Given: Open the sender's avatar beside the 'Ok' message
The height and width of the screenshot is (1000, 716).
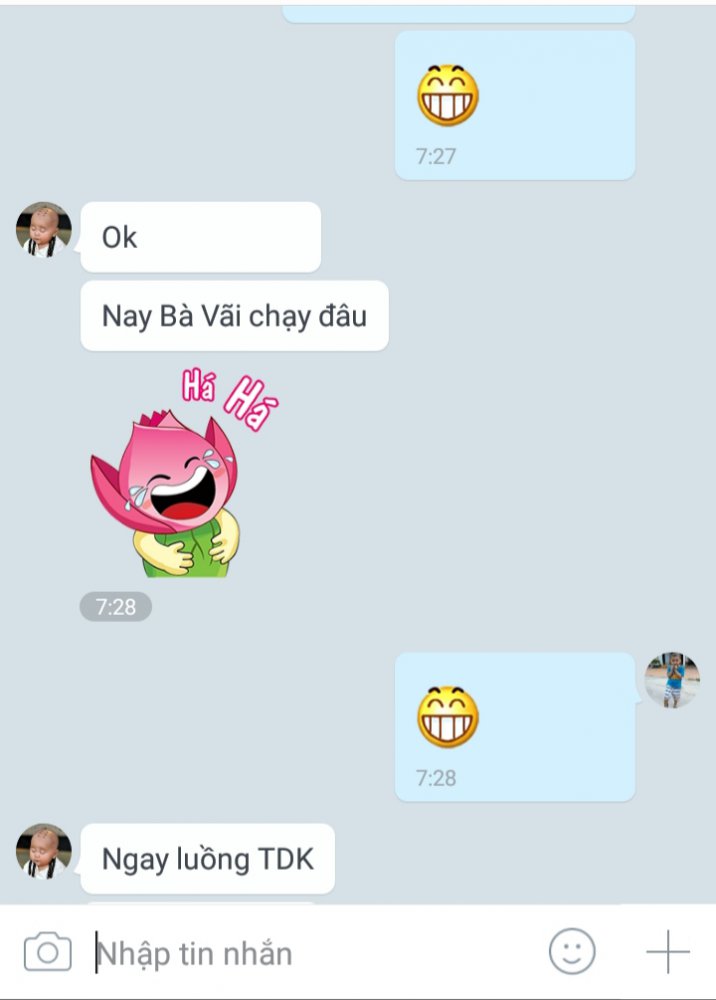Looking at the screenshot, I should click(x=44, y=230).
